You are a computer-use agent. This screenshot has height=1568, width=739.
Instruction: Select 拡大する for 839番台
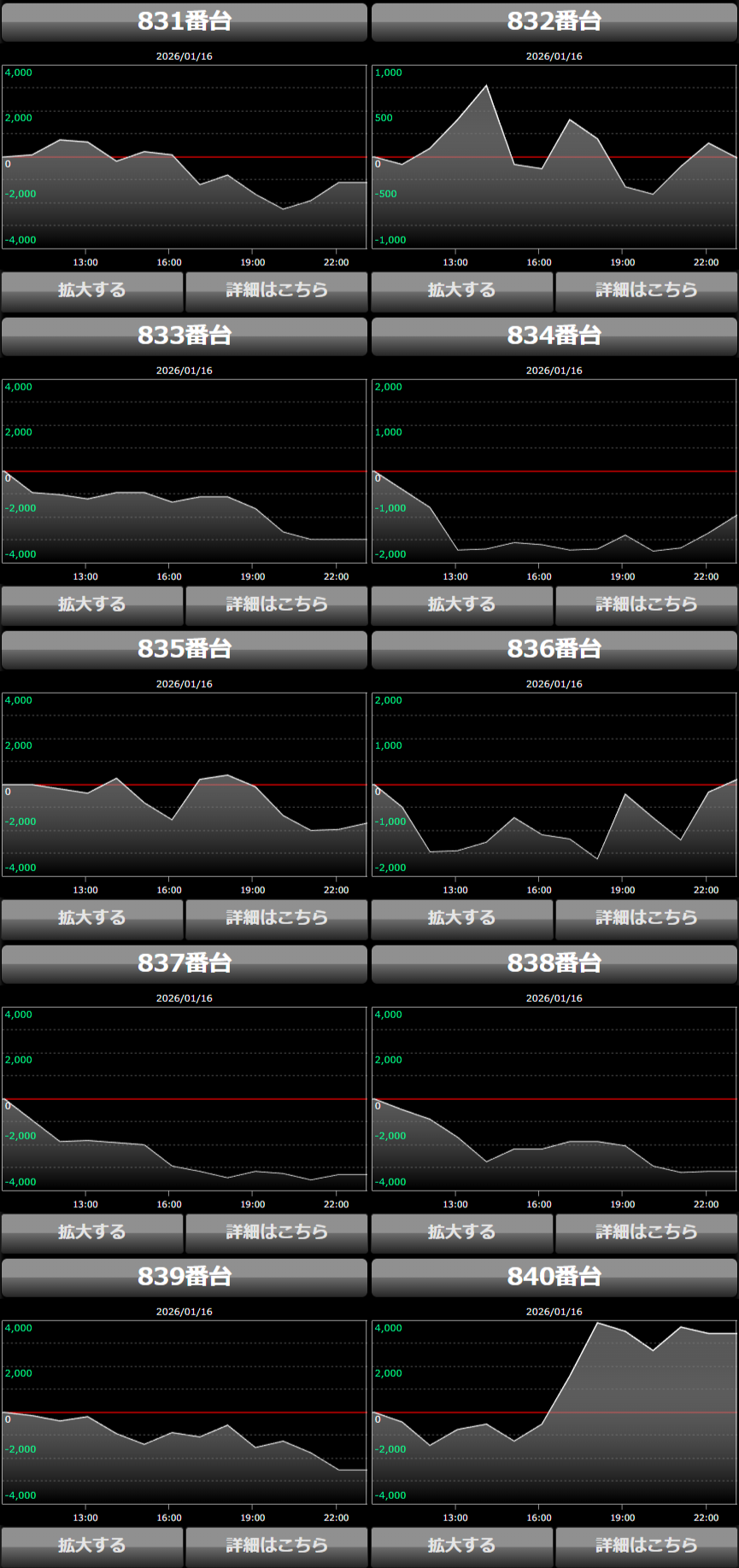(92, 1546)
